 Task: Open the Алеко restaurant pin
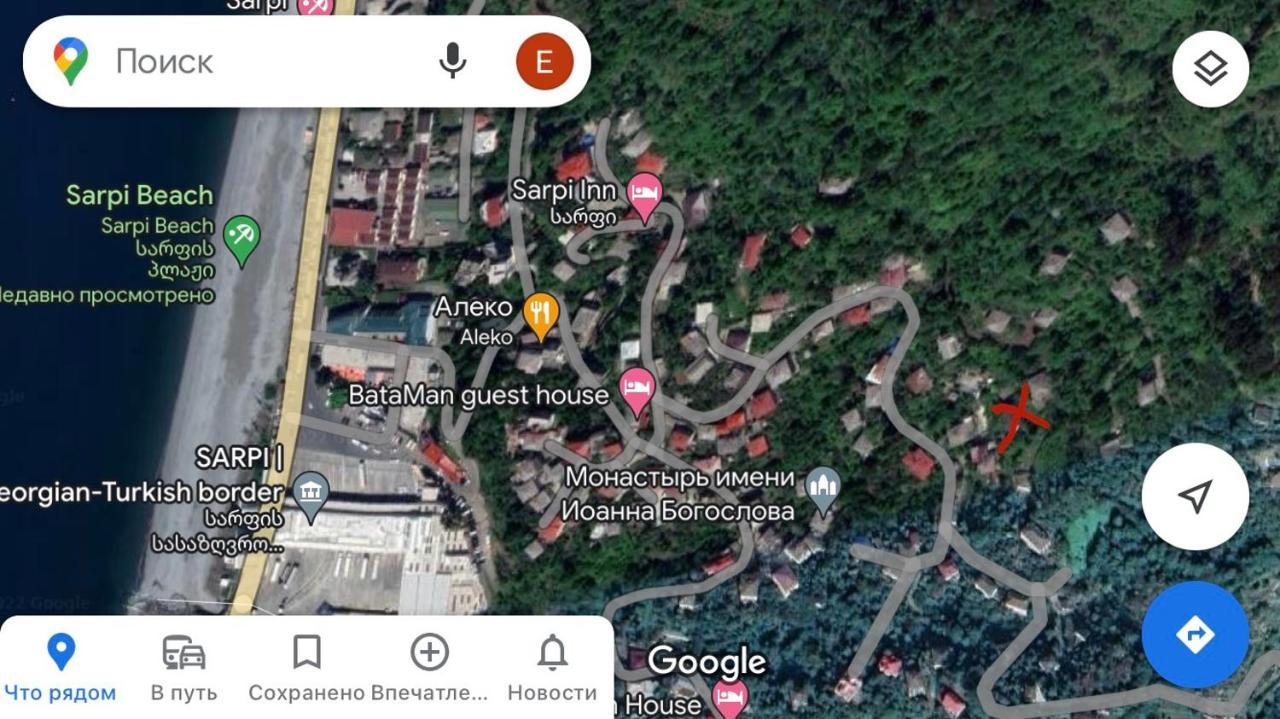point(540,314)
